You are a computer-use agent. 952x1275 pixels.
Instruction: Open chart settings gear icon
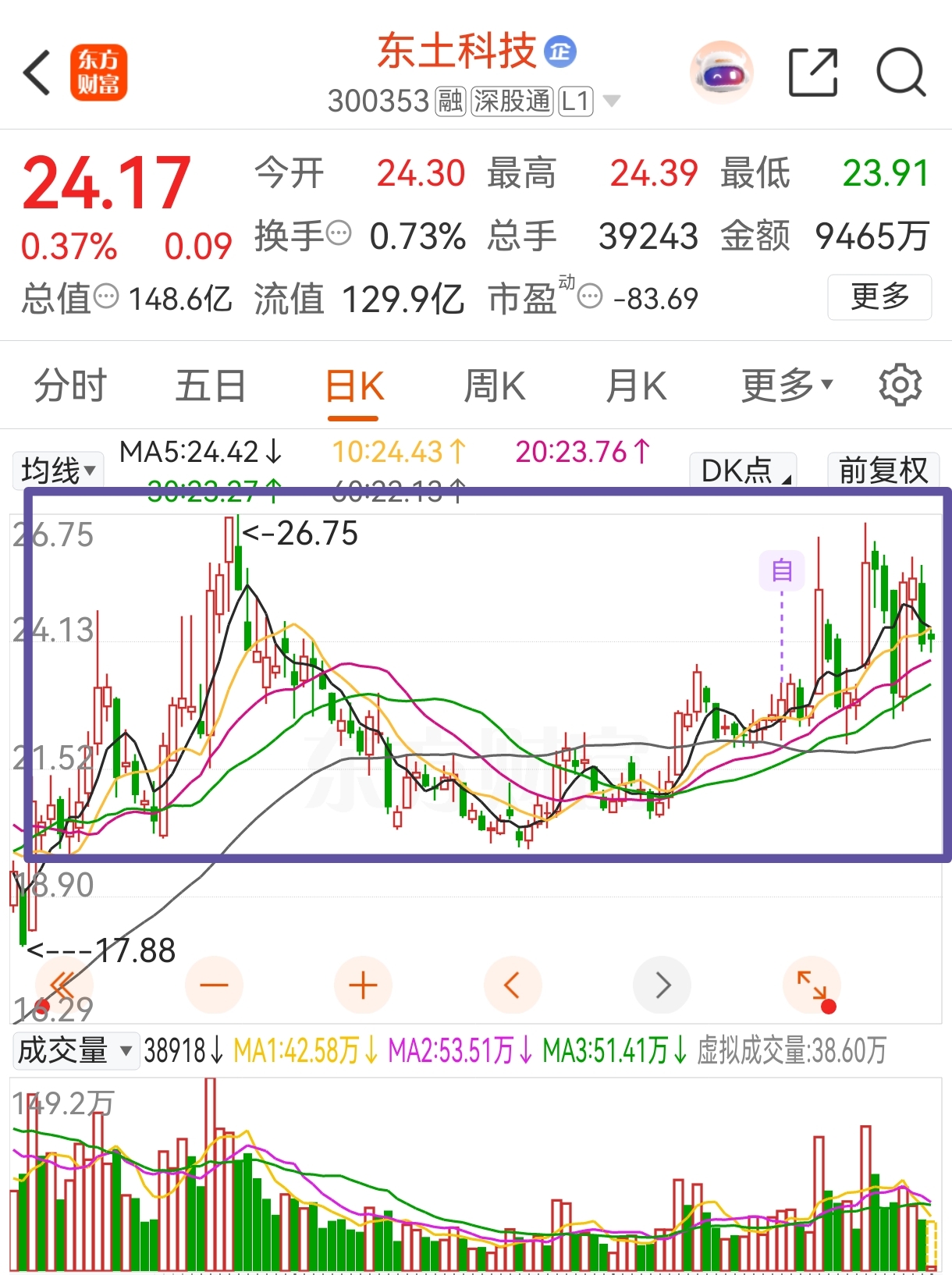[x=900, y=385]
